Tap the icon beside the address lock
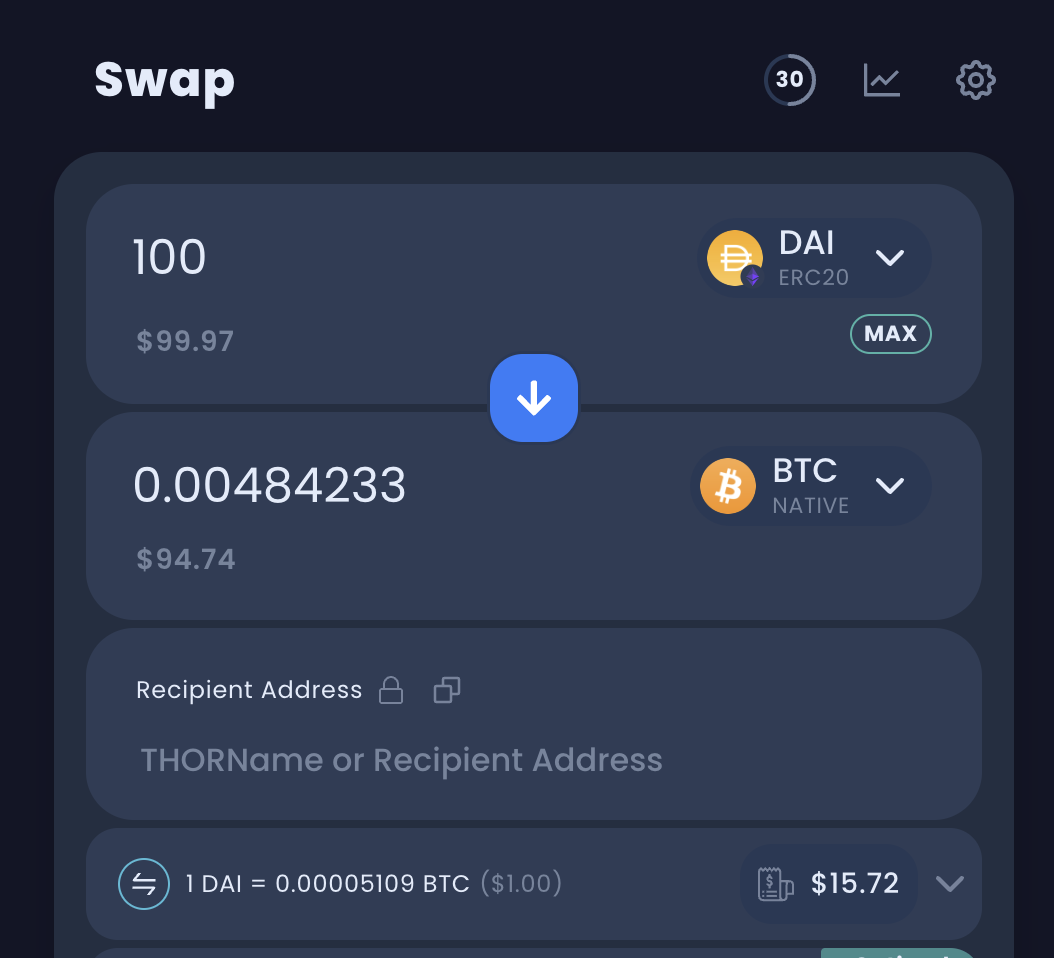 click(447, 690)
